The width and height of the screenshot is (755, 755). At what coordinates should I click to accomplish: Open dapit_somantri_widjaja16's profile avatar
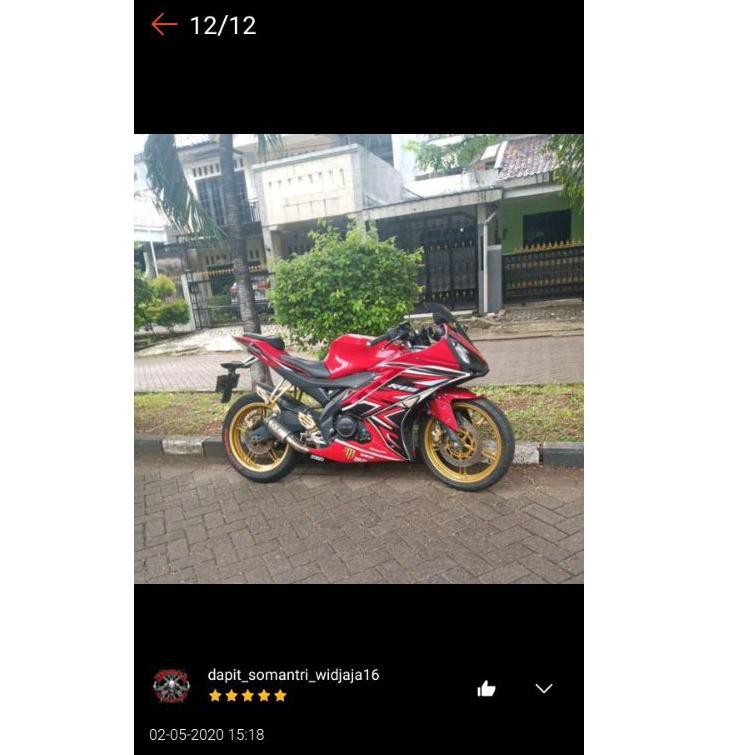171,685
